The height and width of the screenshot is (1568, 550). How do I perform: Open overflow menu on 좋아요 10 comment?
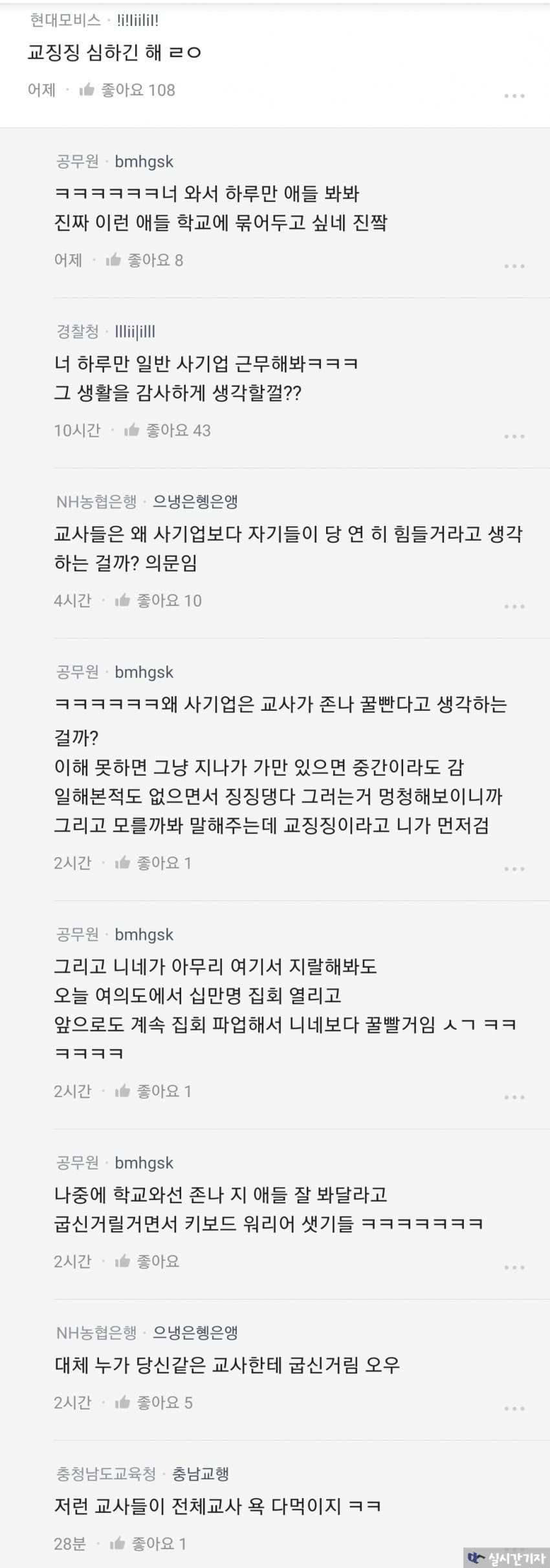(x=514, y=607)
